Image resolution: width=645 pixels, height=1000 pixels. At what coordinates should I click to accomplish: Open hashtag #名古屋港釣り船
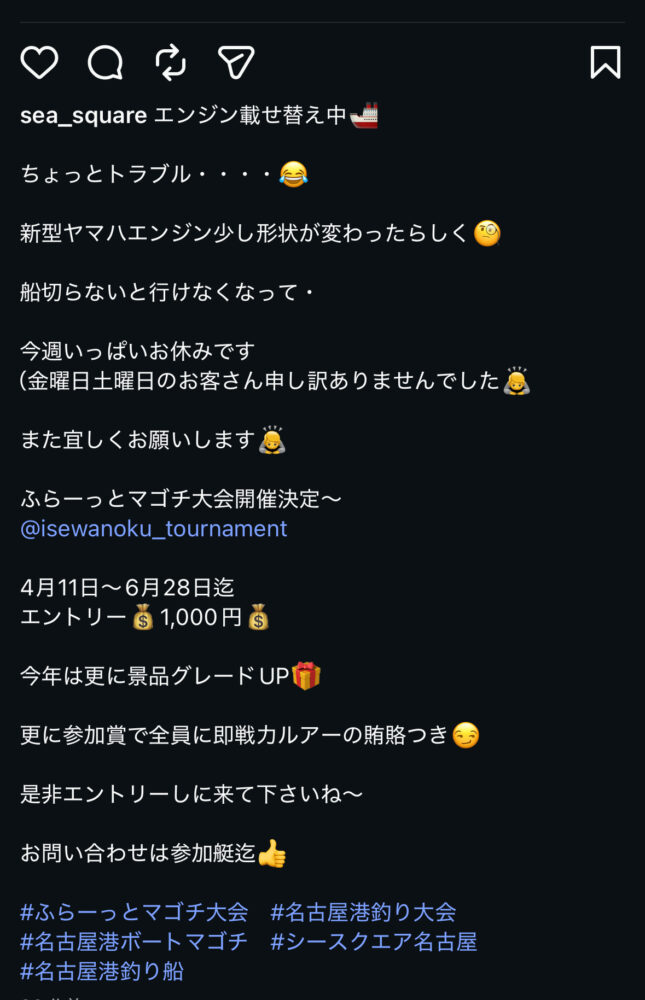coord(102,970)
